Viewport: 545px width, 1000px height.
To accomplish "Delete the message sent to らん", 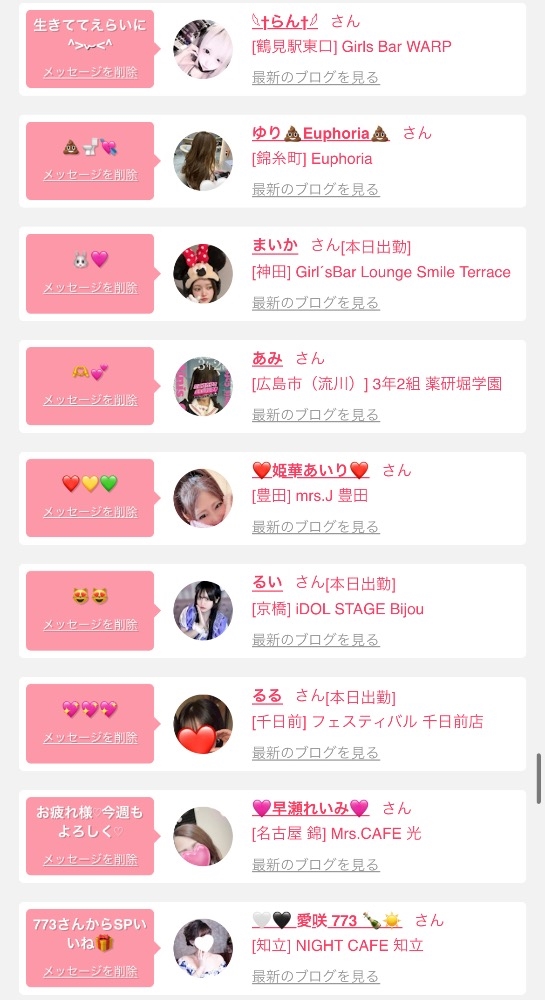I will (x=90, y=72).
